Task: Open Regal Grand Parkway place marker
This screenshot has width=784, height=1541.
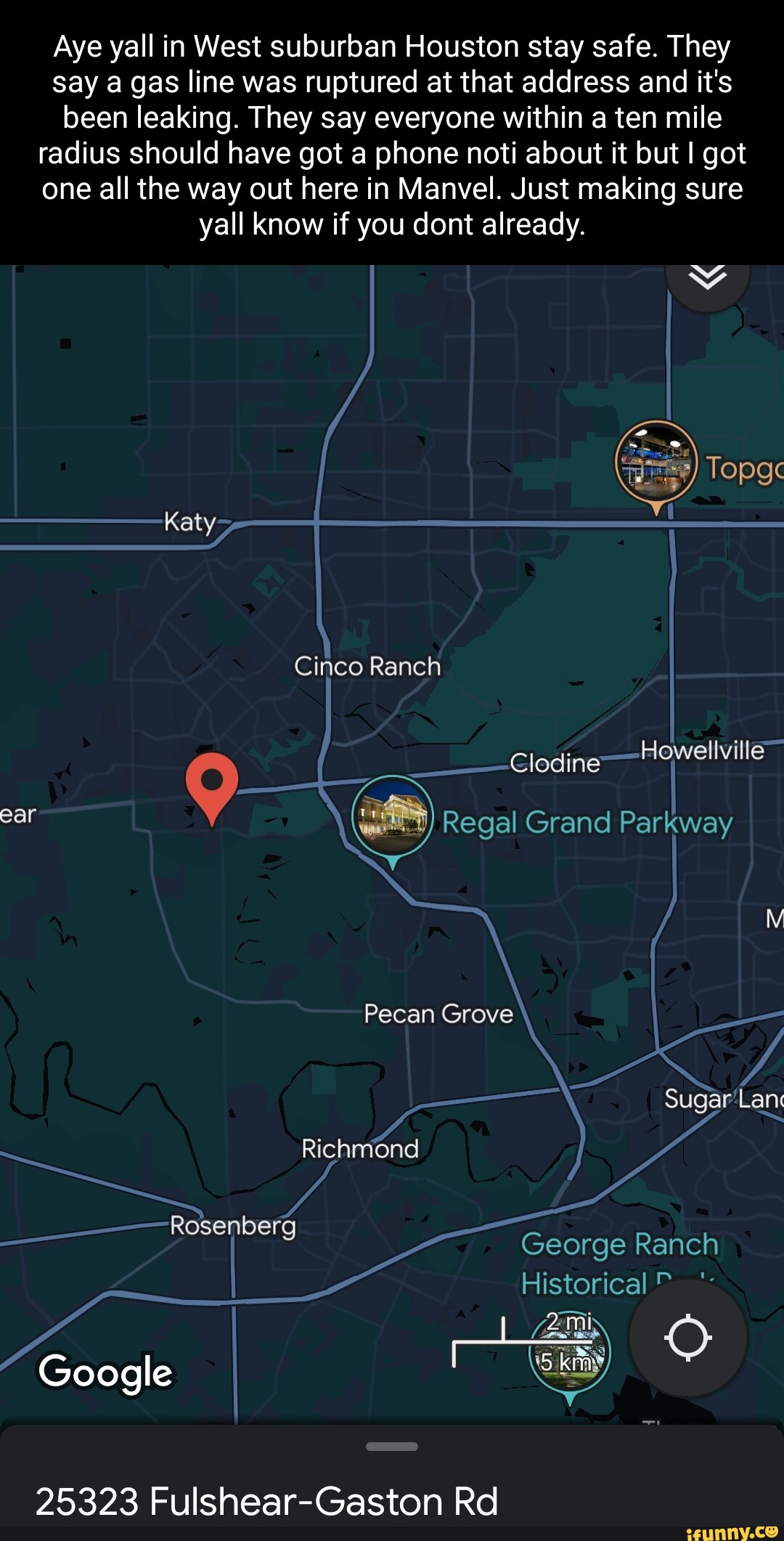Action: (x=393, y=816)
